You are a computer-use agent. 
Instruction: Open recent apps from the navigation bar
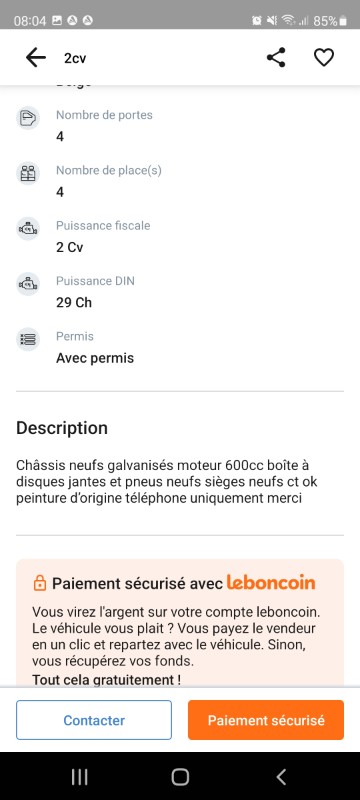[80, 777]
